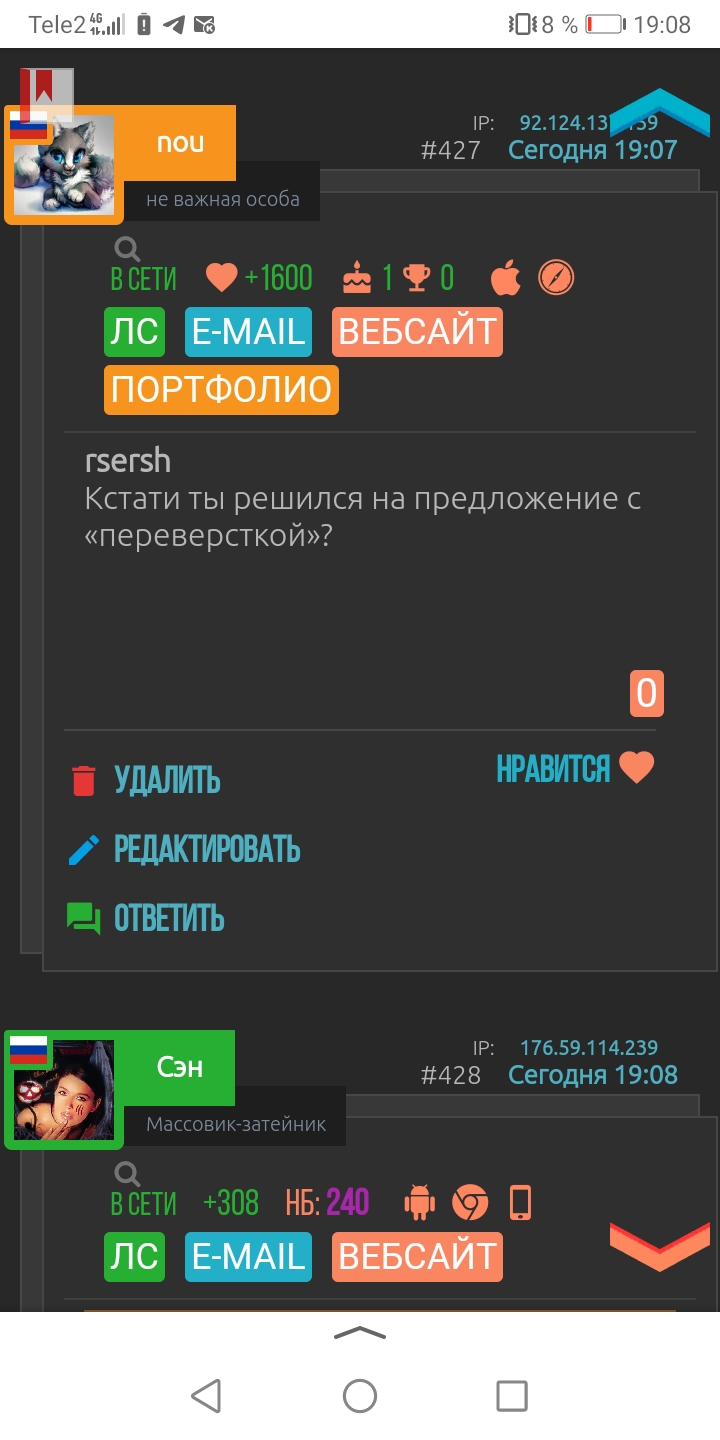Open IP address 176.59.114.239

pos(588,1048)
